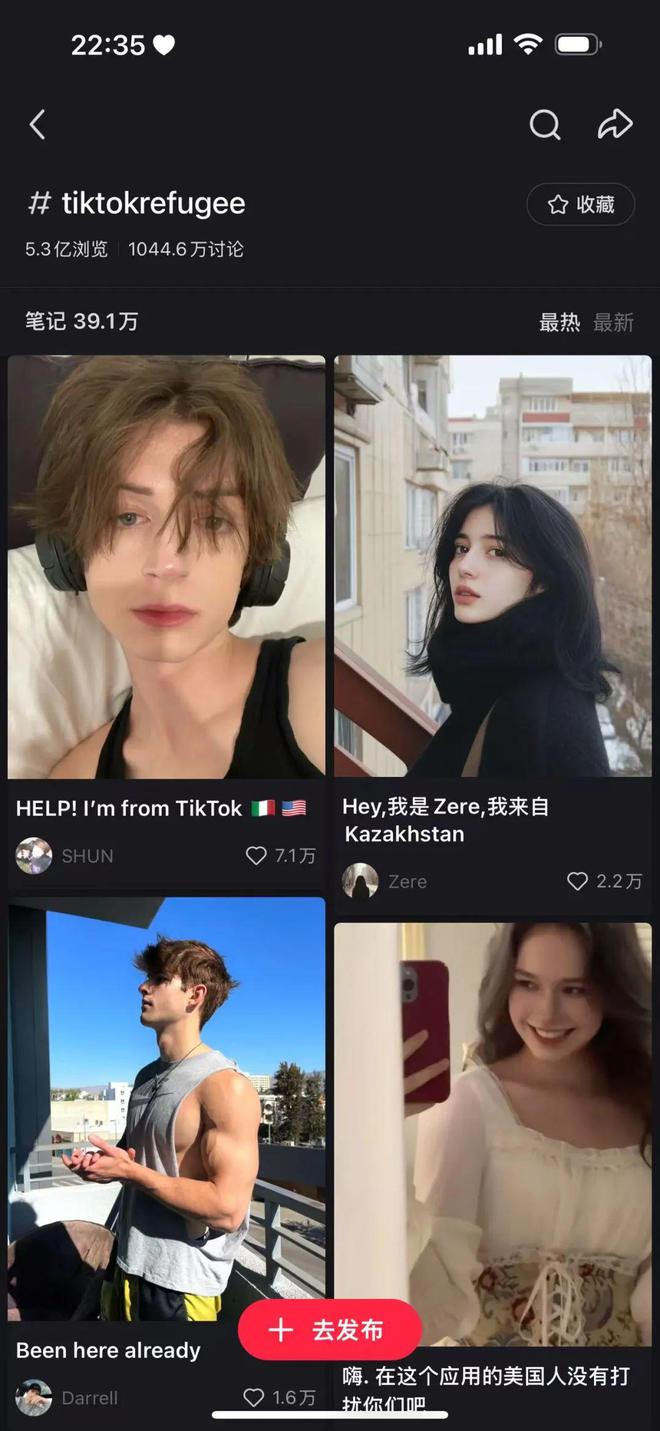The width and height of the screenshot is (660, 1431).
Task: Go back using the top-left arrow
Action: pyautogui.click(x=38, y=125)
